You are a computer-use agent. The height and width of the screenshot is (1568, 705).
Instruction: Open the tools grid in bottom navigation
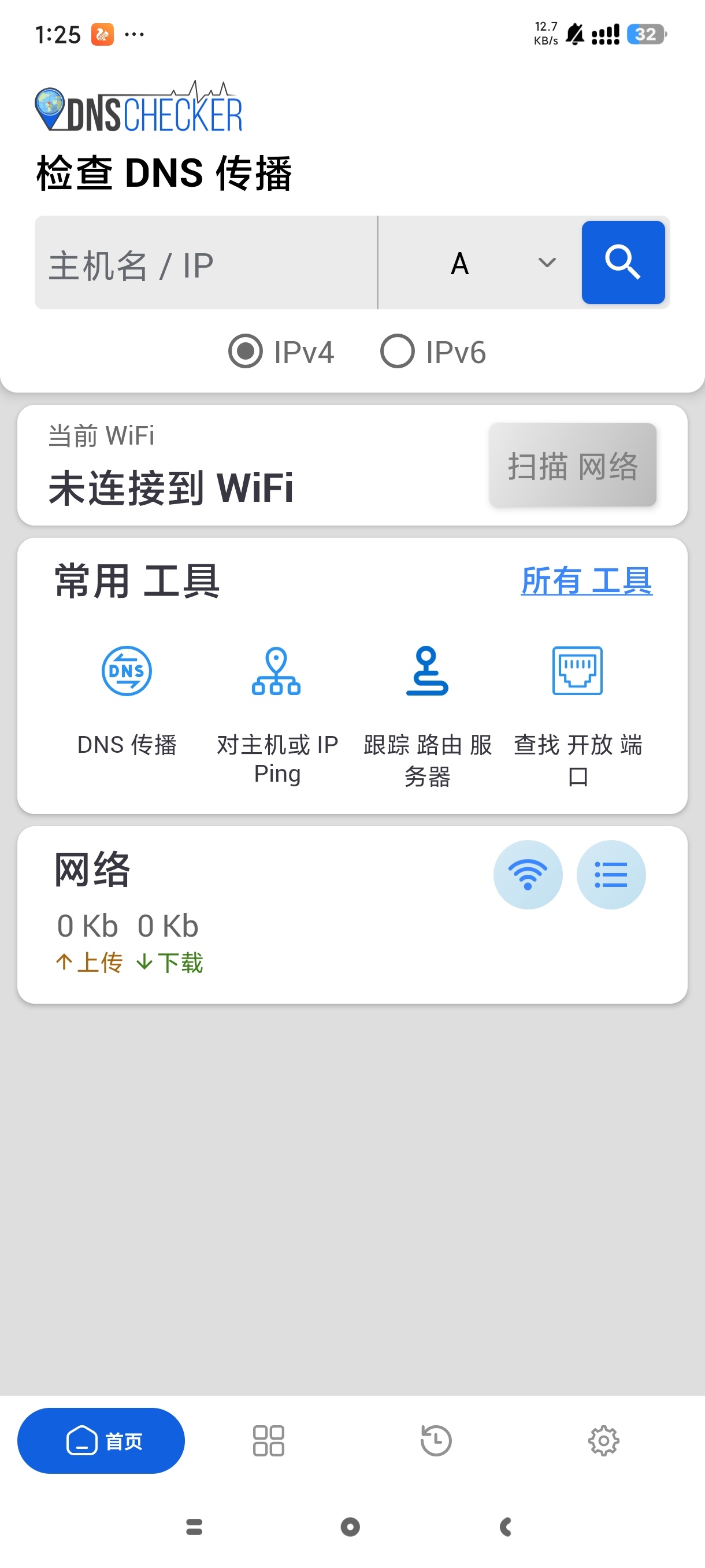268,1440
